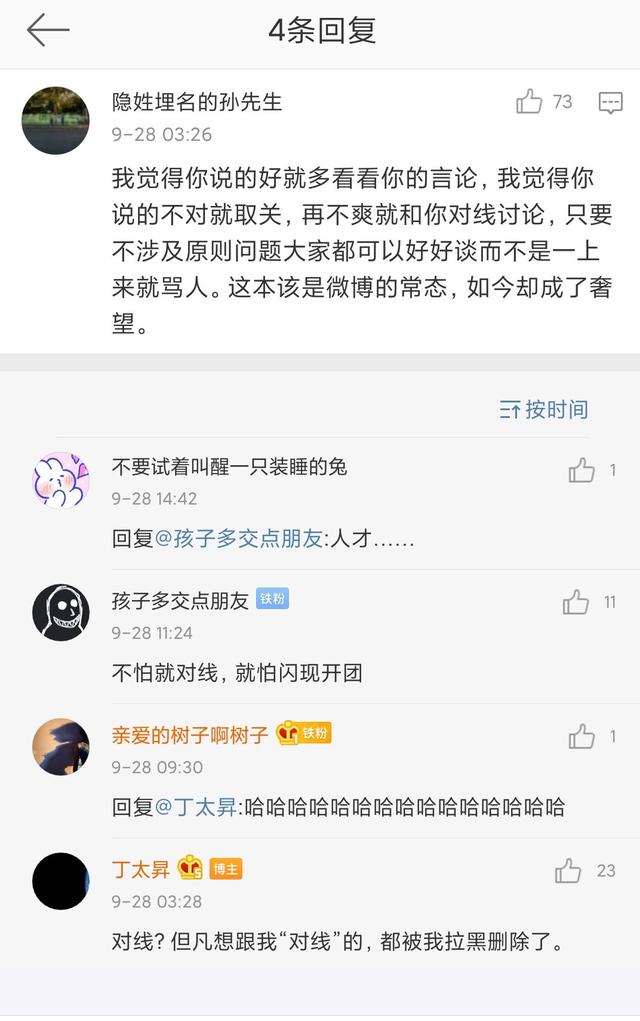Reply via comment icon on main post
This screenshot has width=640, height=1021.
tap(610, 102)
